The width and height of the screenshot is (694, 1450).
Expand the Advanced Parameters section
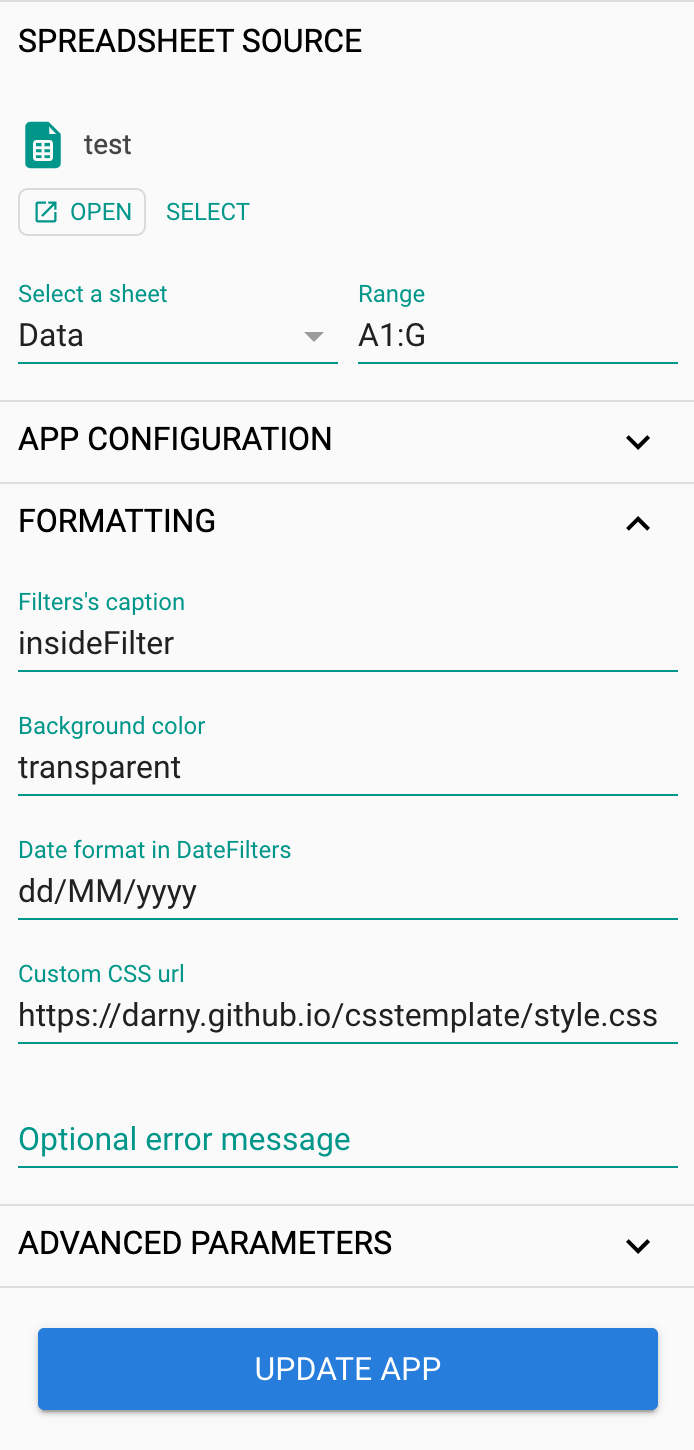[347, 1243]
